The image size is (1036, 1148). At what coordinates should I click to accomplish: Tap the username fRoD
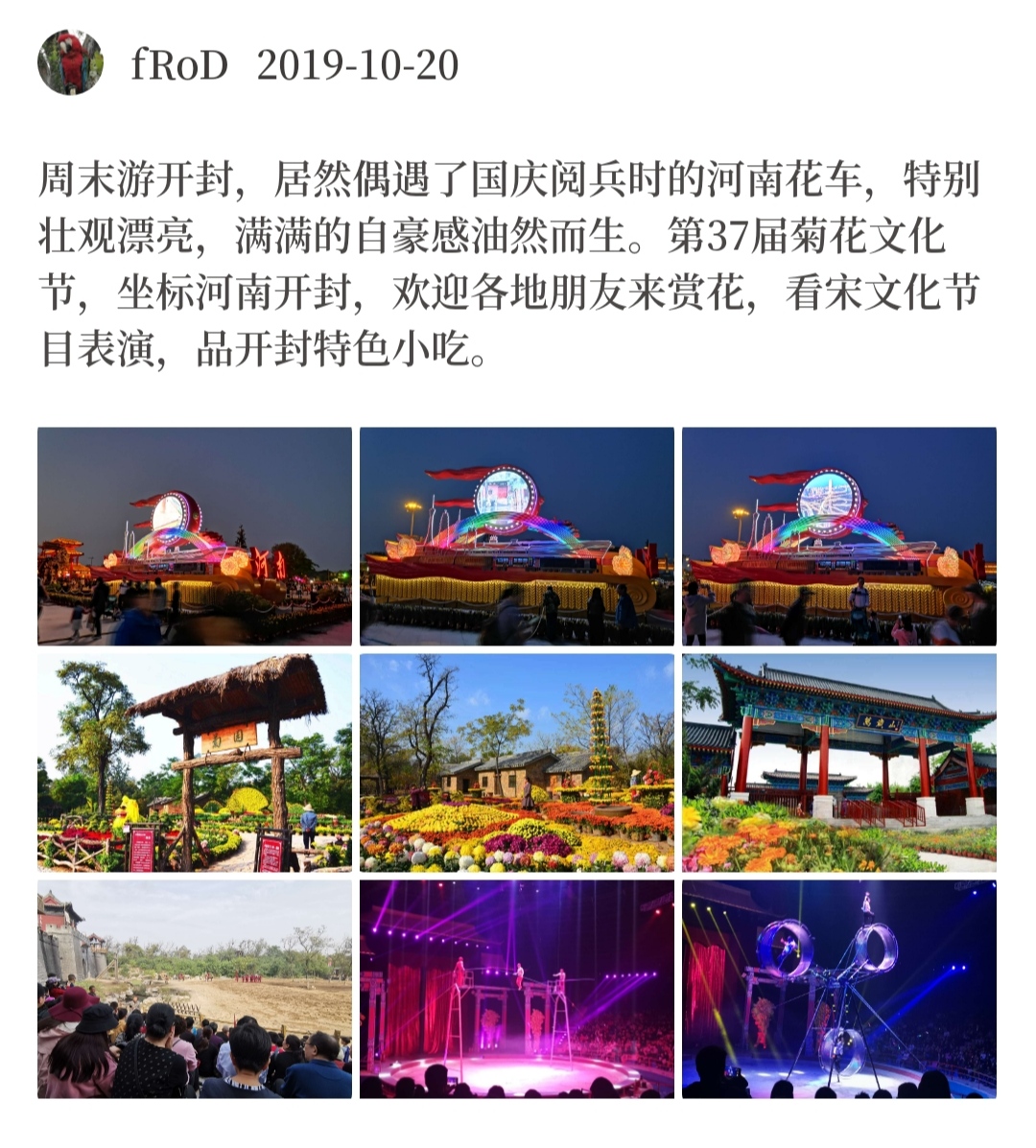179,65
